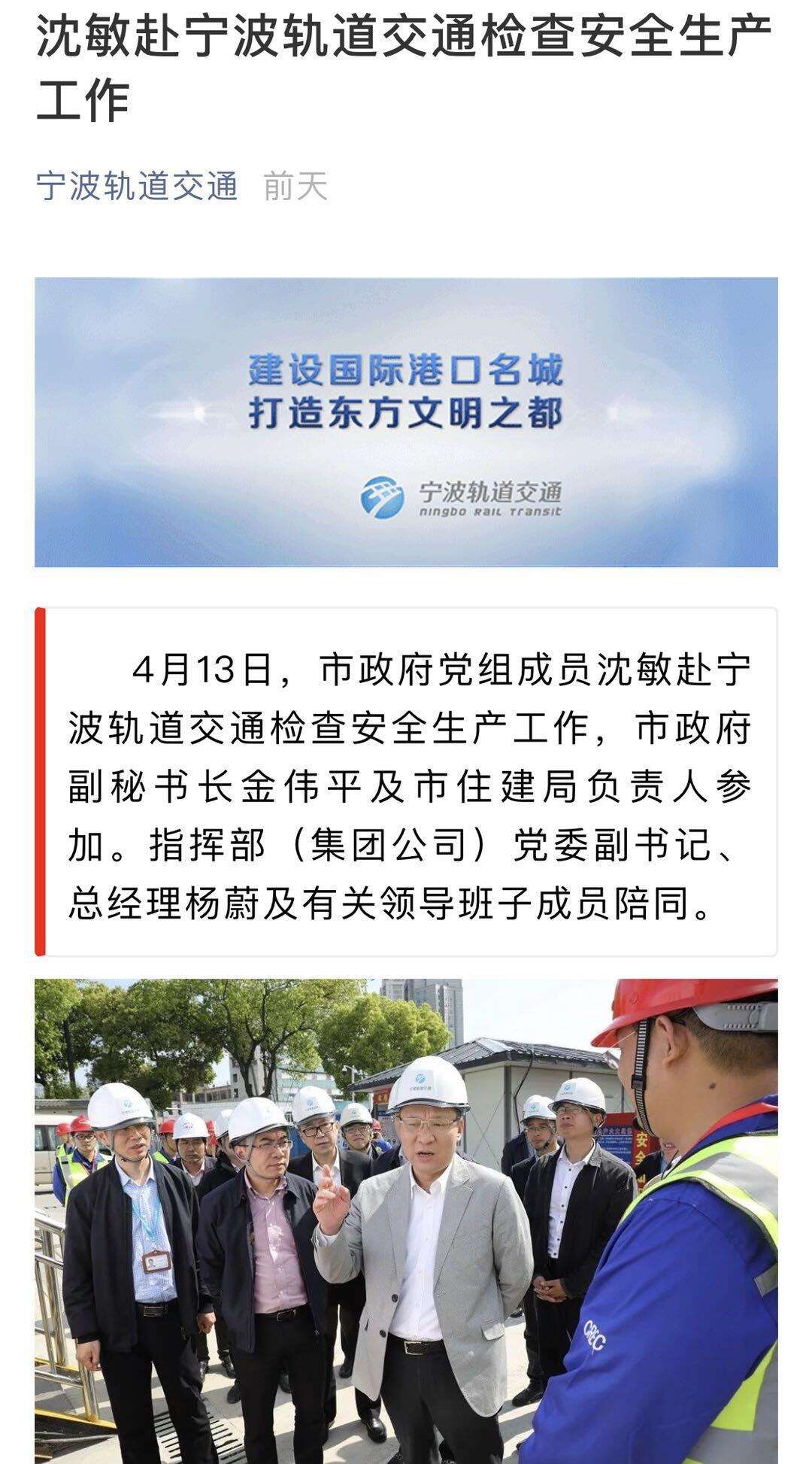Open the 宁波轨道交通 account link
The image size is (812, 1464).
click(x=137, y=186)
